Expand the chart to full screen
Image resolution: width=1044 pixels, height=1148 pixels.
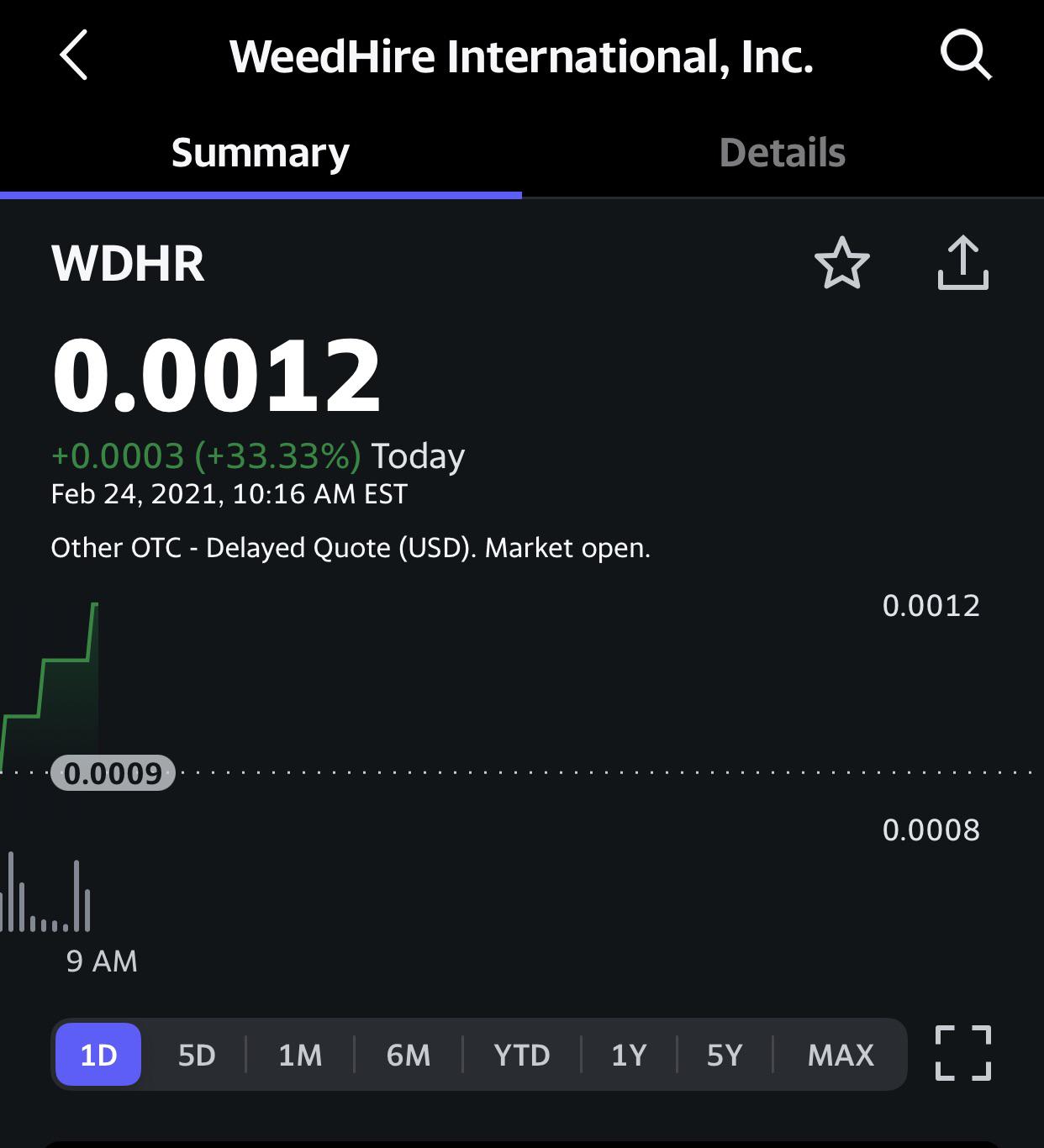963,1053
